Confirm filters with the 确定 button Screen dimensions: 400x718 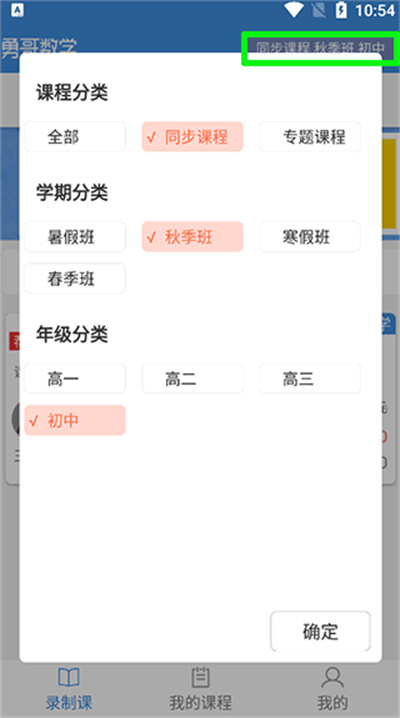point(320,631)
